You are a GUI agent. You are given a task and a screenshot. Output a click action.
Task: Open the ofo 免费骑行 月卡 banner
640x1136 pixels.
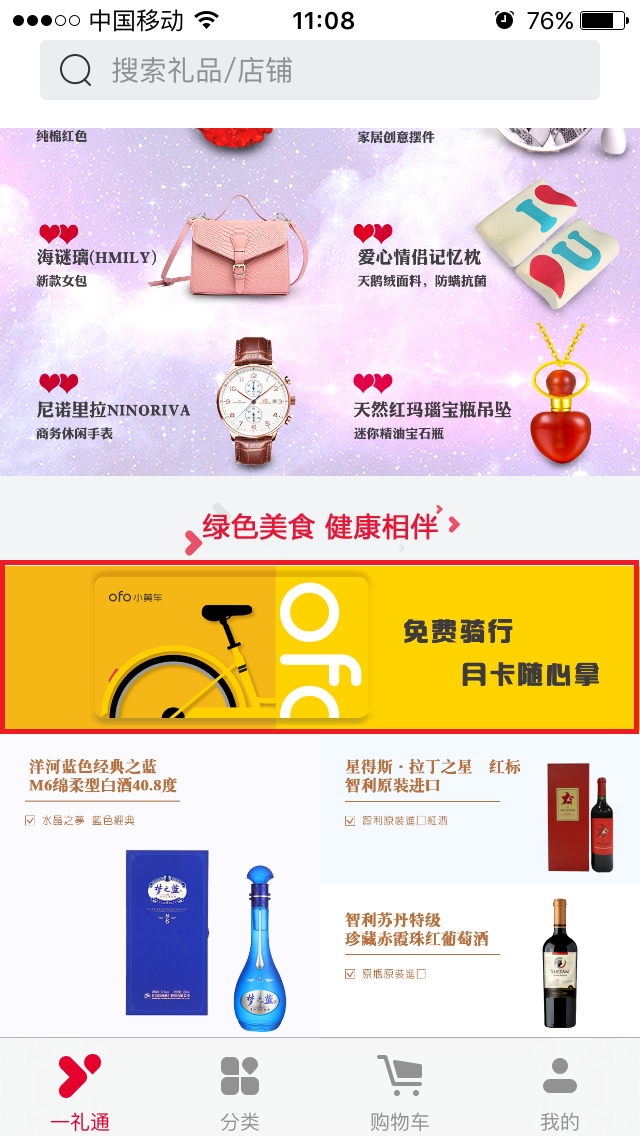pos(320,647)
